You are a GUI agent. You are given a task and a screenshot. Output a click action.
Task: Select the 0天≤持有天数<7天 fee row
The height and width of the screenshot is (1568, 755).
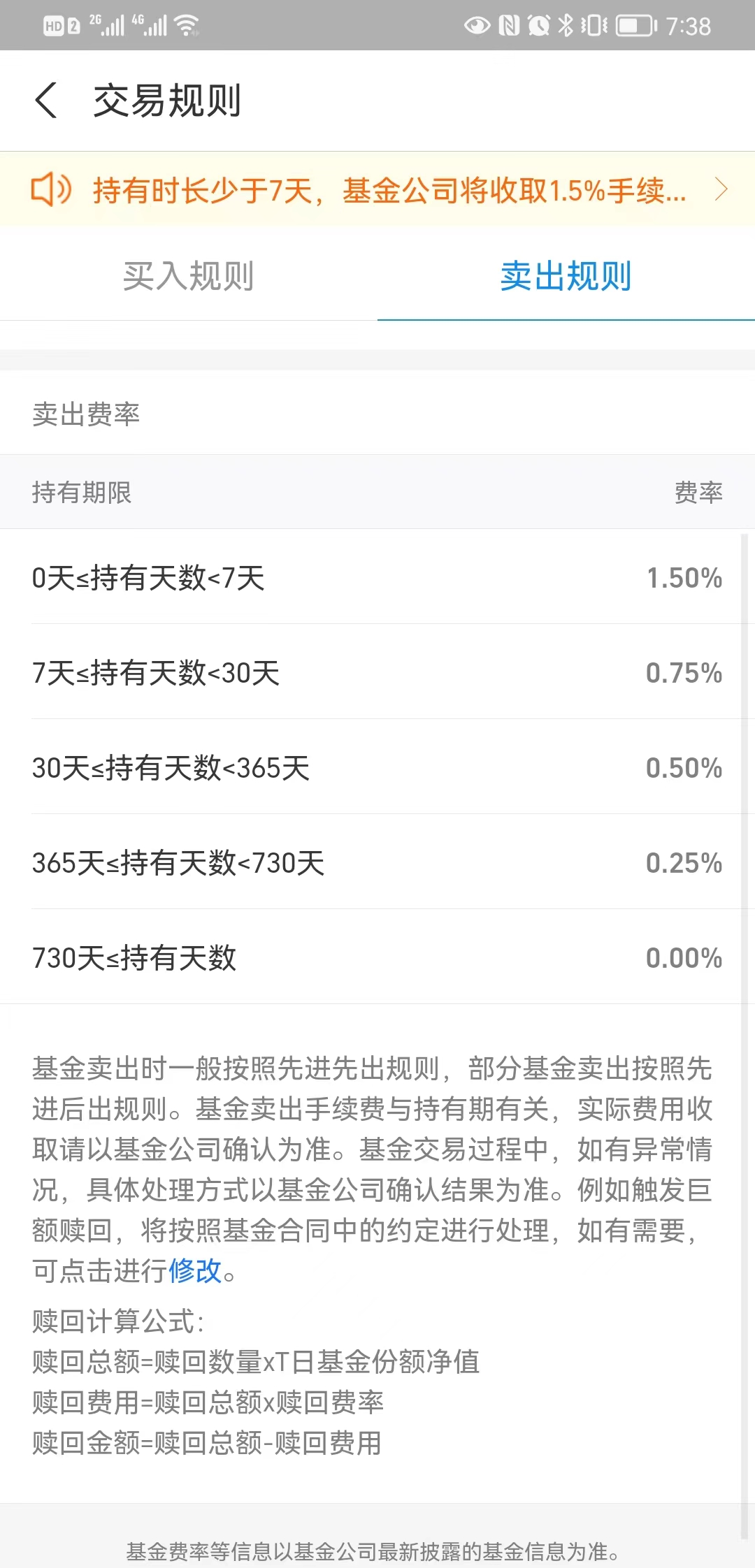click(377, 579)
